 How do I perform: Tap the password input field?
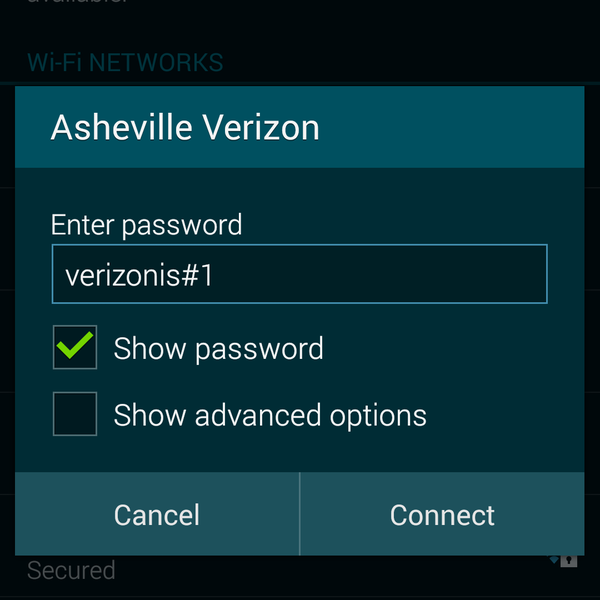click(x=299, y=274)
